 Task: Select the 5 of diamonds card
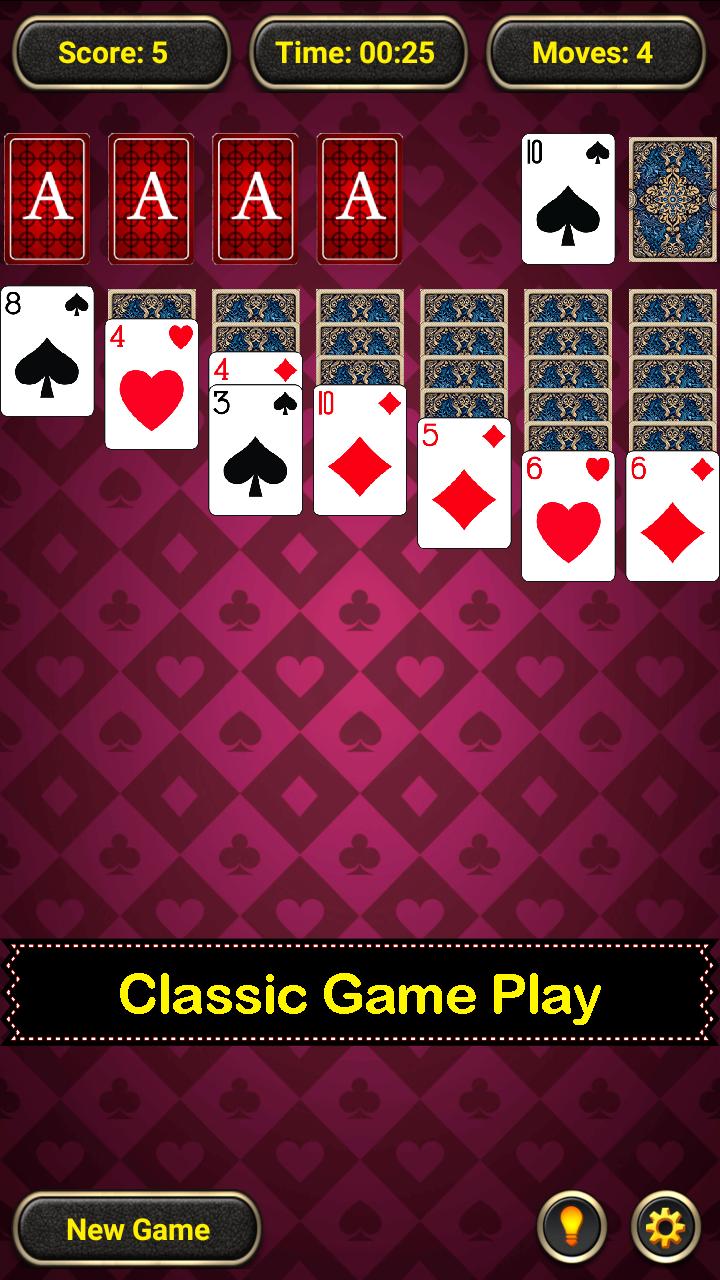point(463,483)
